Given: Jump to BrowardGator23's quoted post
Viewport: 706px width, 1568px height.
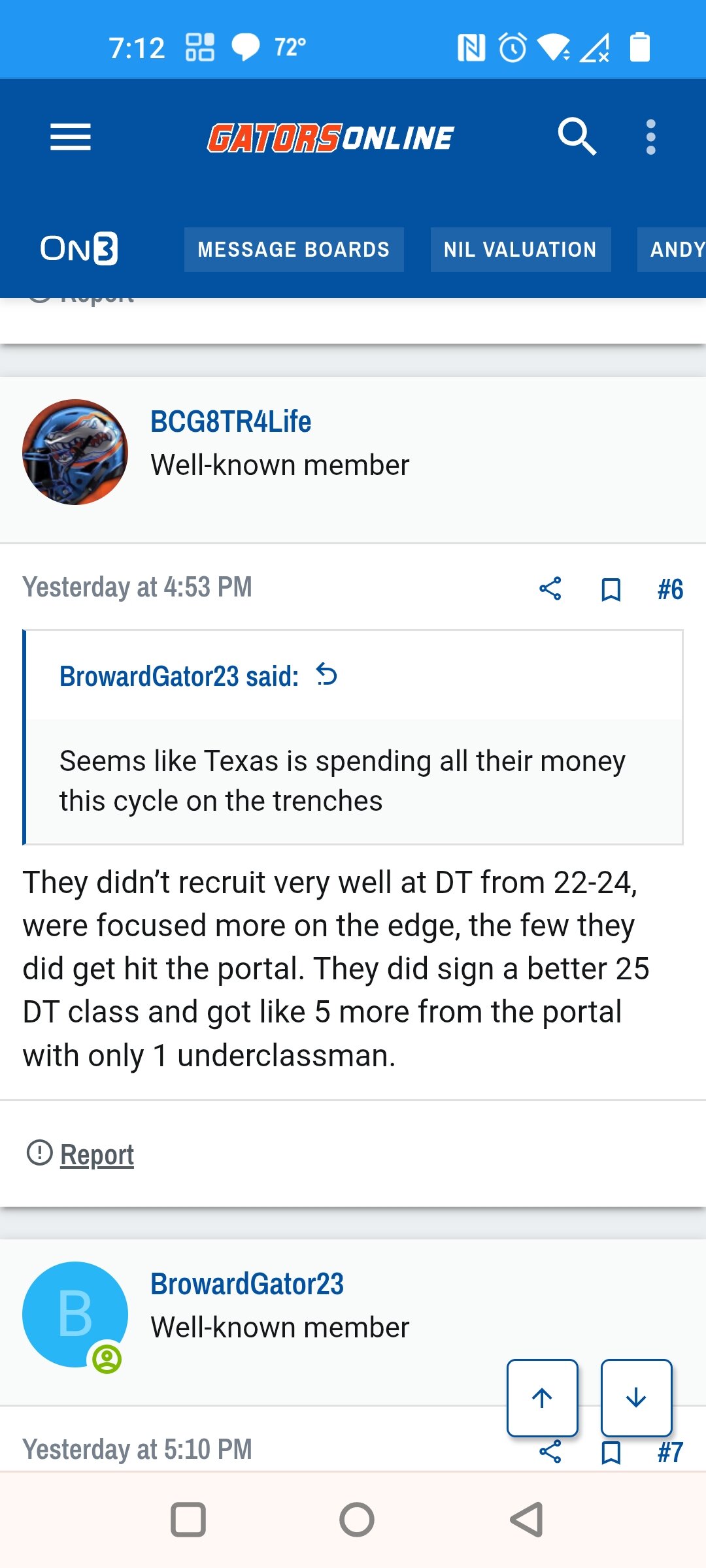Looking at the screenshot, I should tap(326, 674).
